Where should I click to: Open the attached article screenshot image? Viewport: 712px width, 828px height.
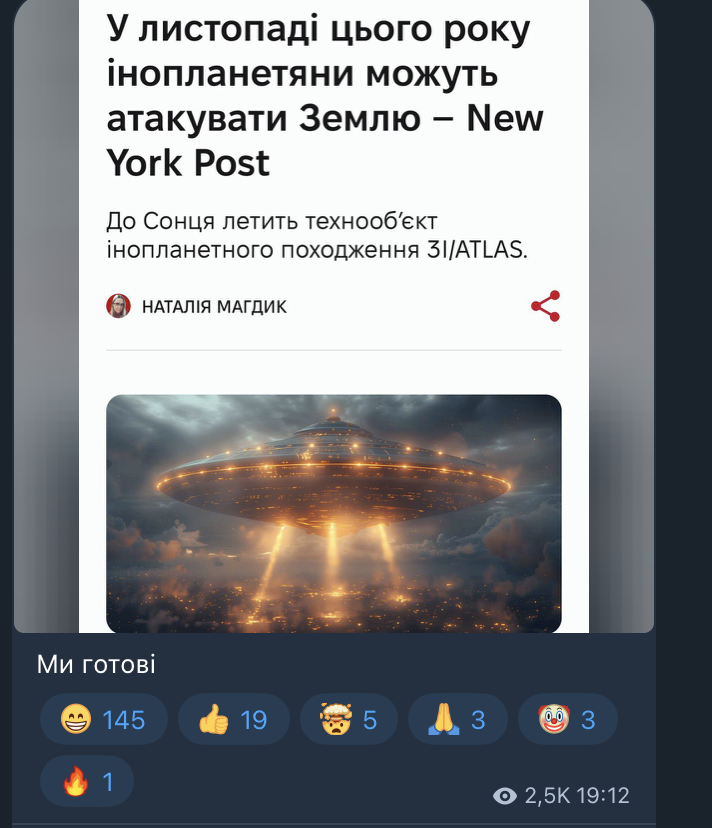334,320
